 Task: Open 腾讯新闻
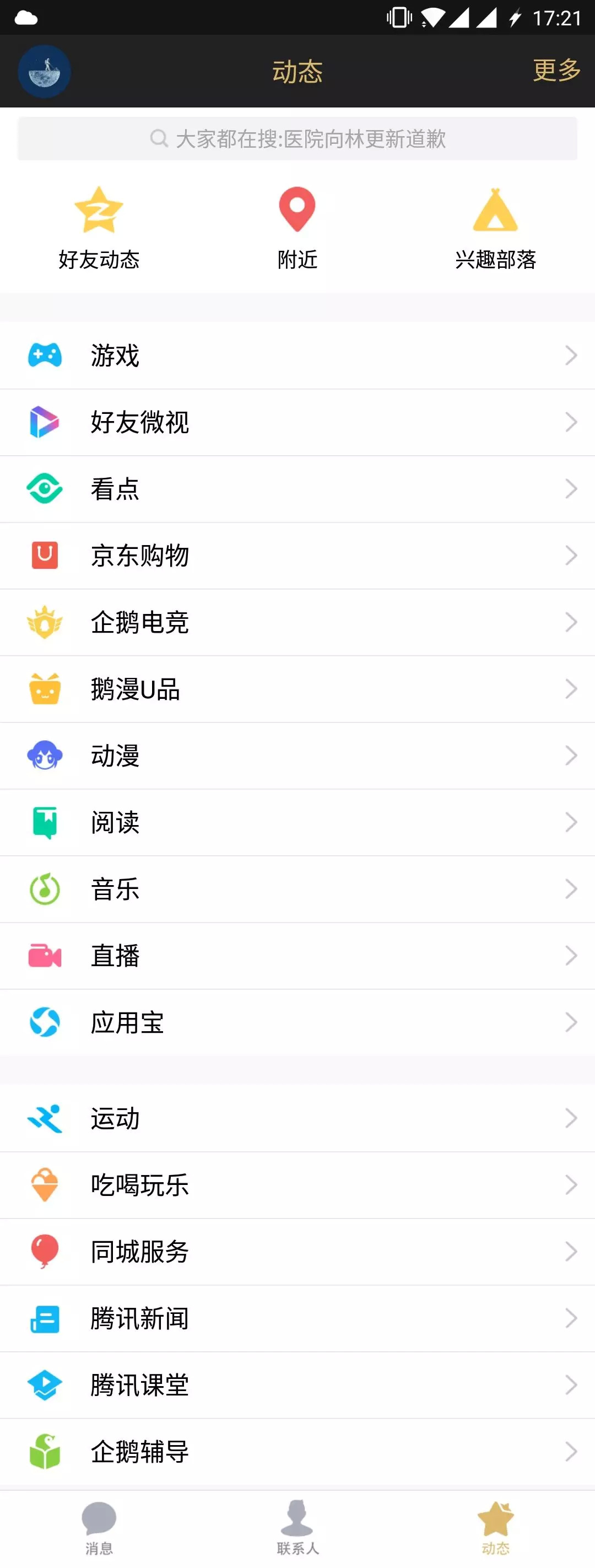point(297,1318)
